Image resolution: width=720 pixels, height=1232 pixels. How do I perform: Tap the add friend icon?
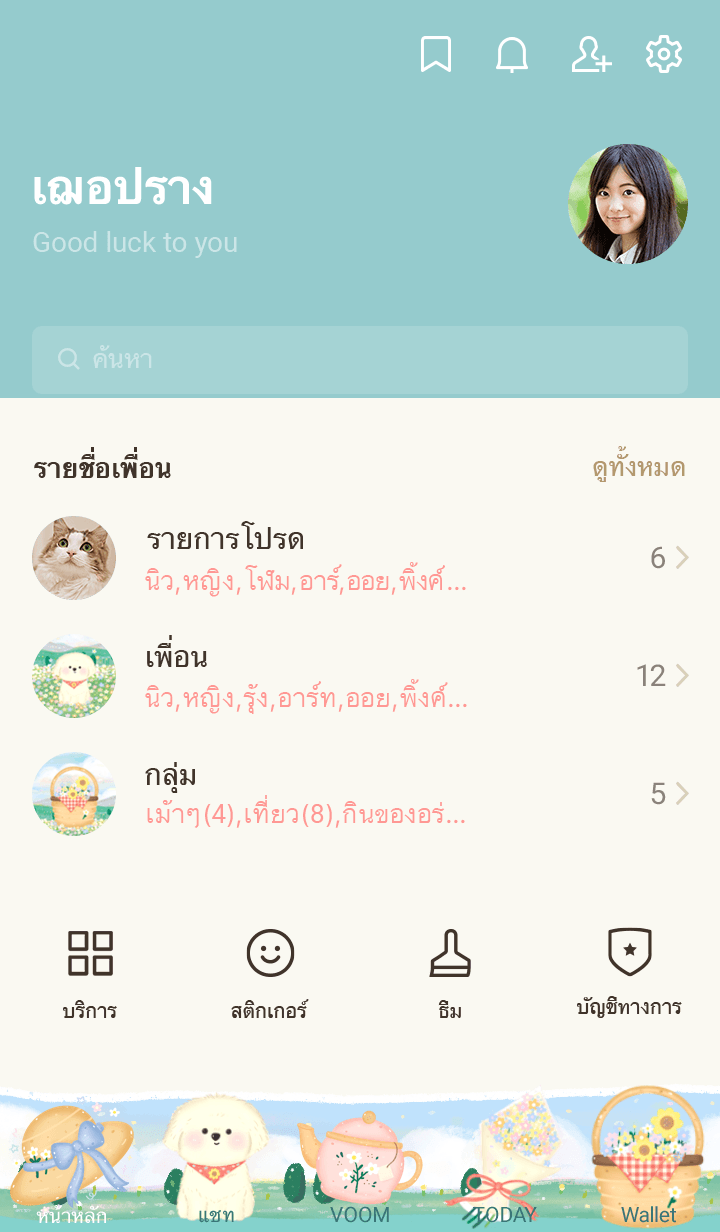[590, 55]
